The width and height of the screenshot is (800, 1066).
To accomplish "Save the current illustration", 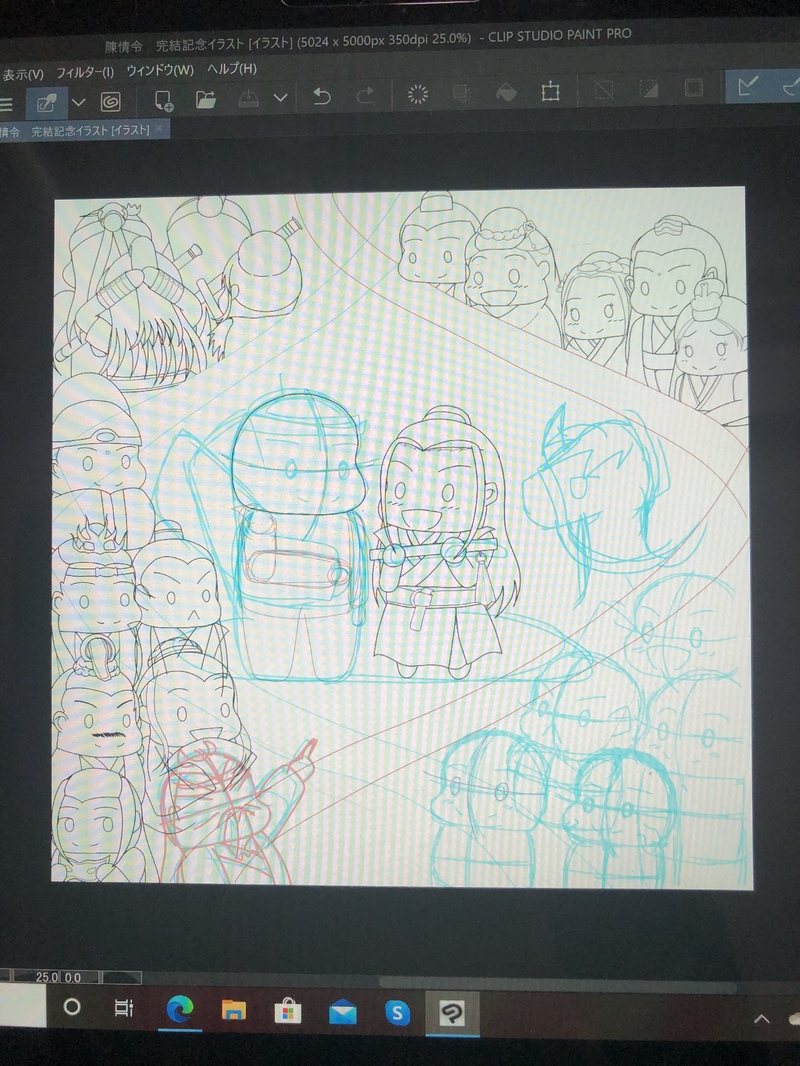I will point(248,97).
